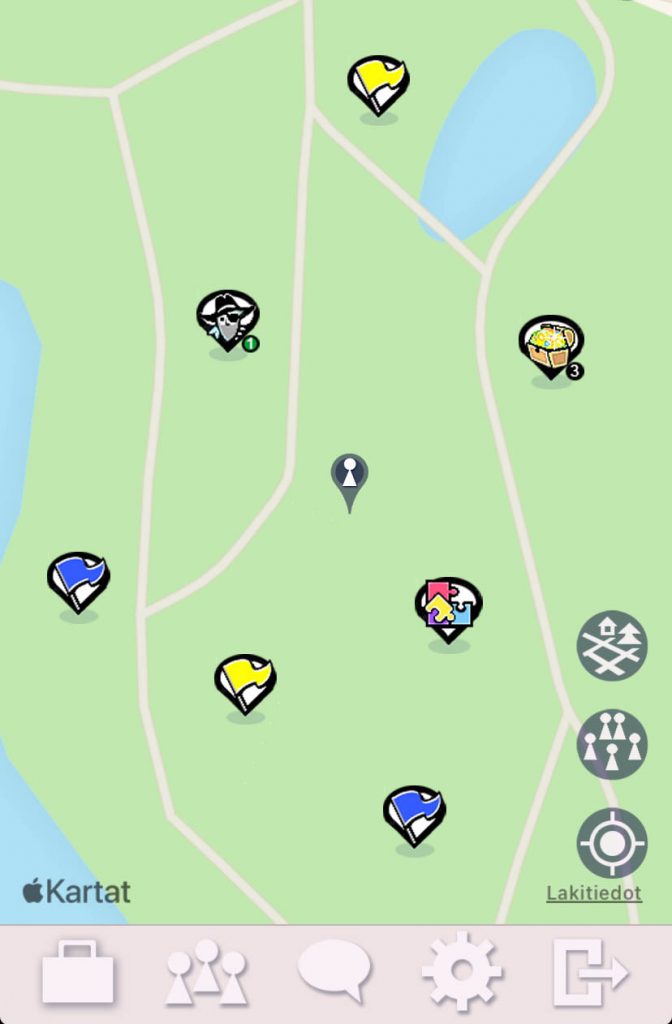The image size is (672, 1024).
Task: View the team players tab
Action: [x=206, y=973]
